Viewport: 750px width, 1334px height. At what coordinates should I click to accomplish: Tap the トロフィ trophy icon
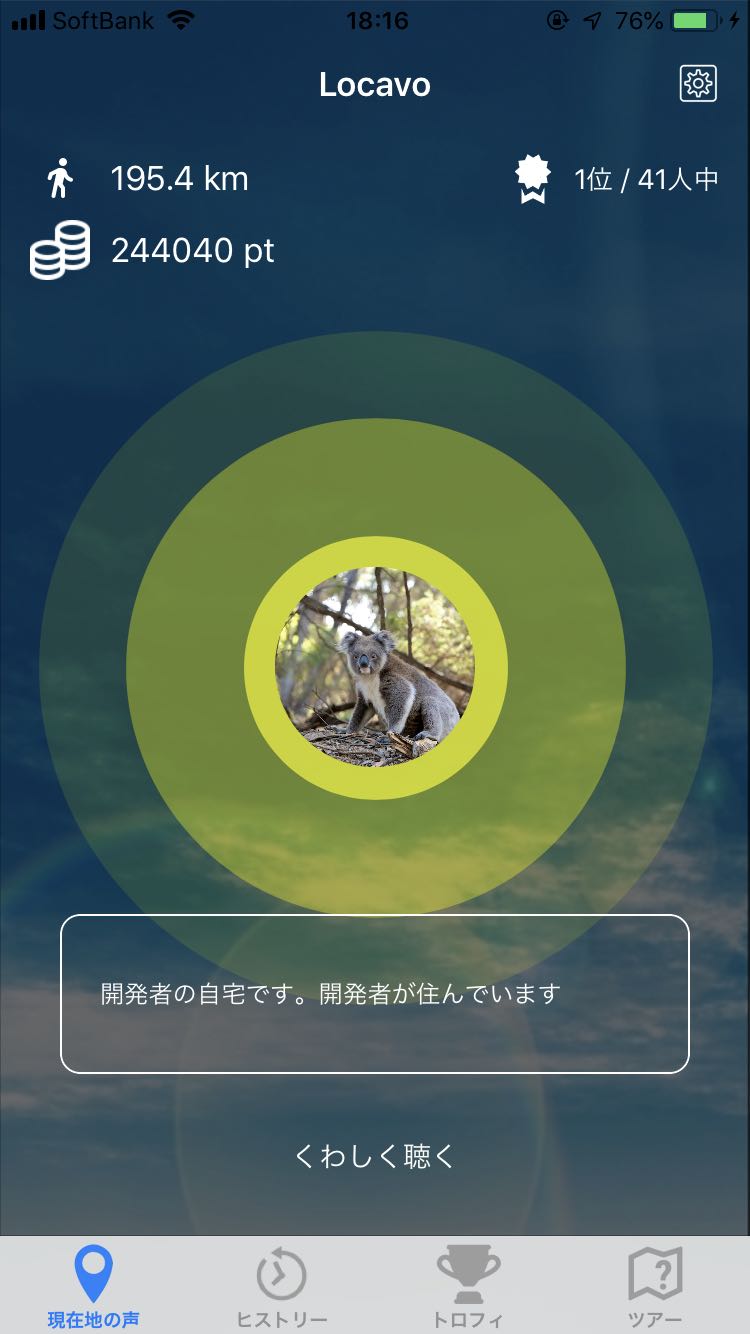(468, 1272)
